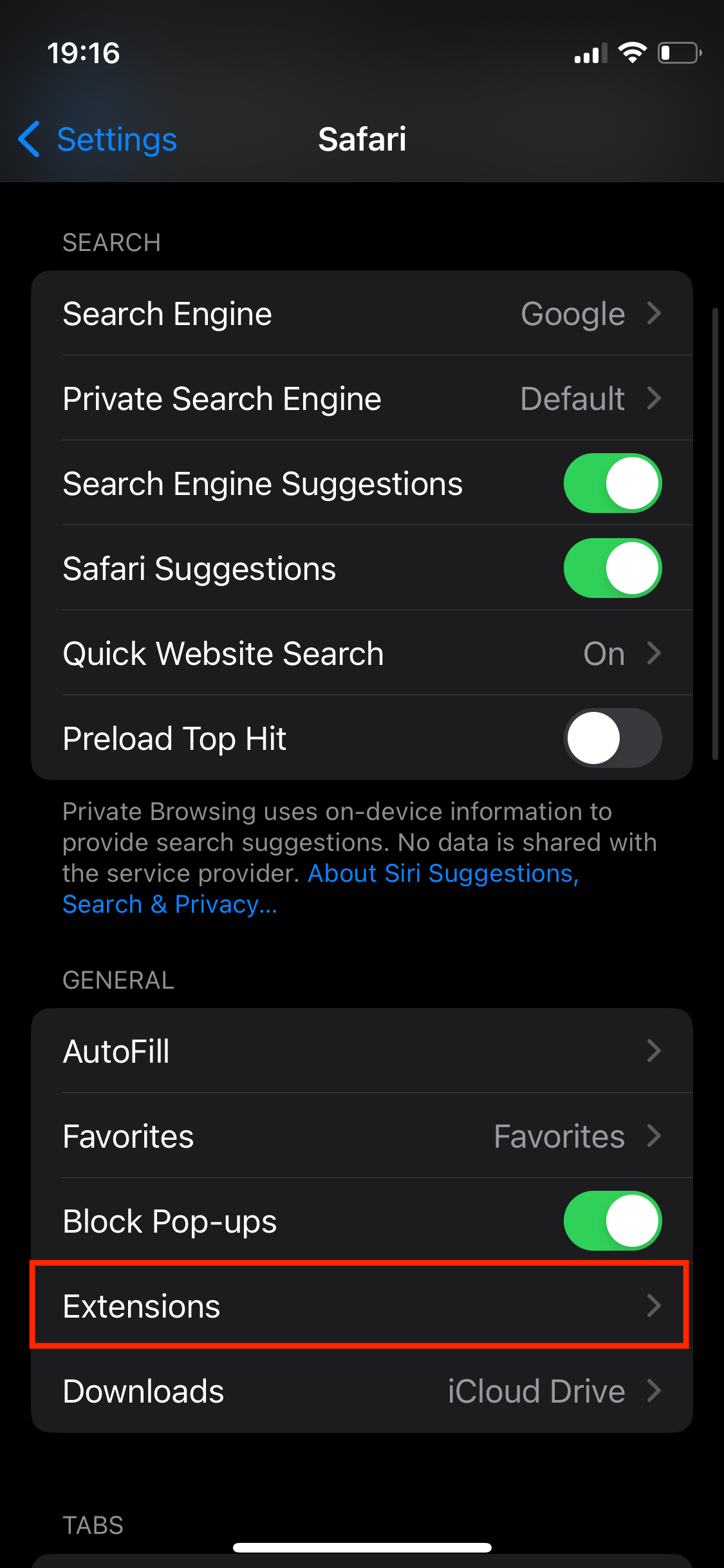Go back to Settings
The width and height of the screenshot is (724, 1568).
(x=97, y=139)
